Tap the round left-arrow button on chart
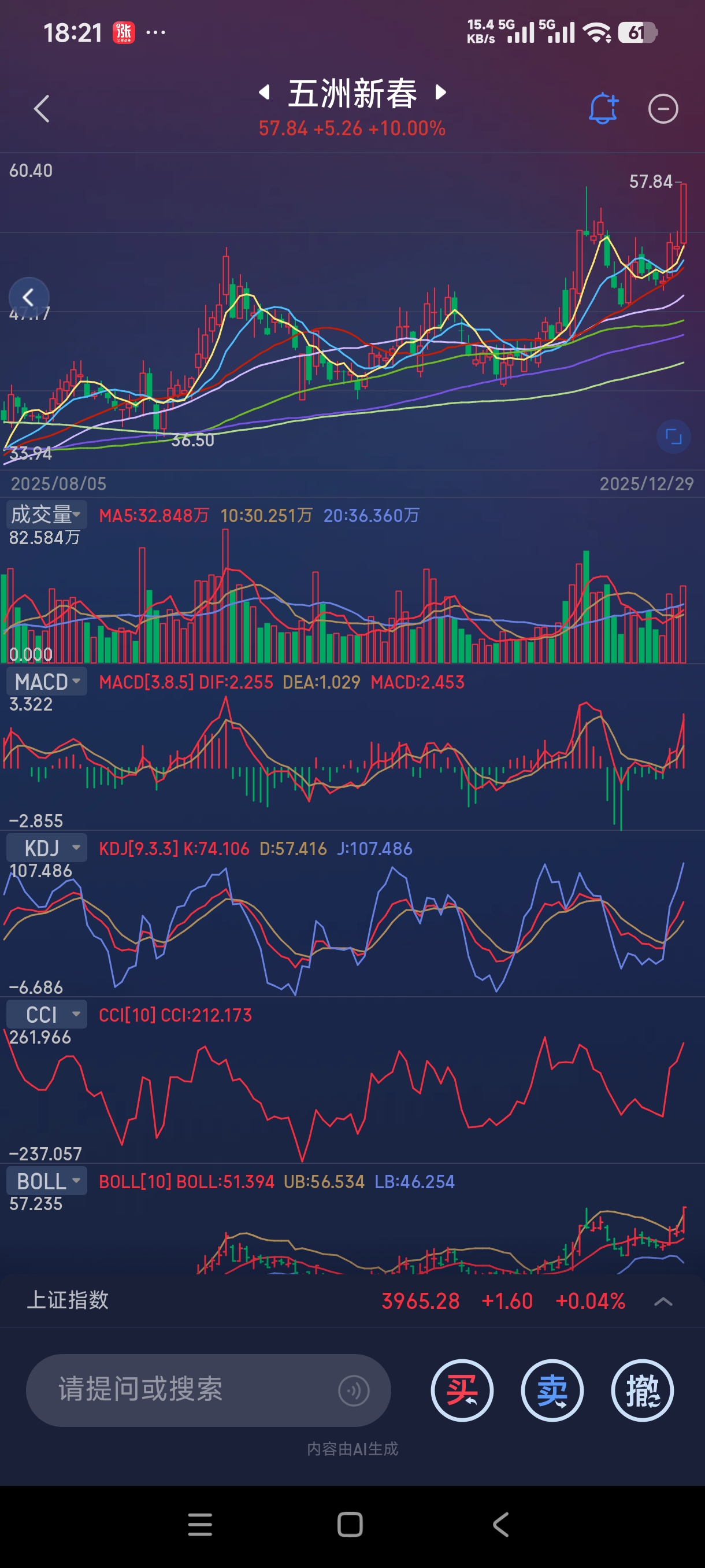The image size is (705, 1568). (x=28, y=297)
